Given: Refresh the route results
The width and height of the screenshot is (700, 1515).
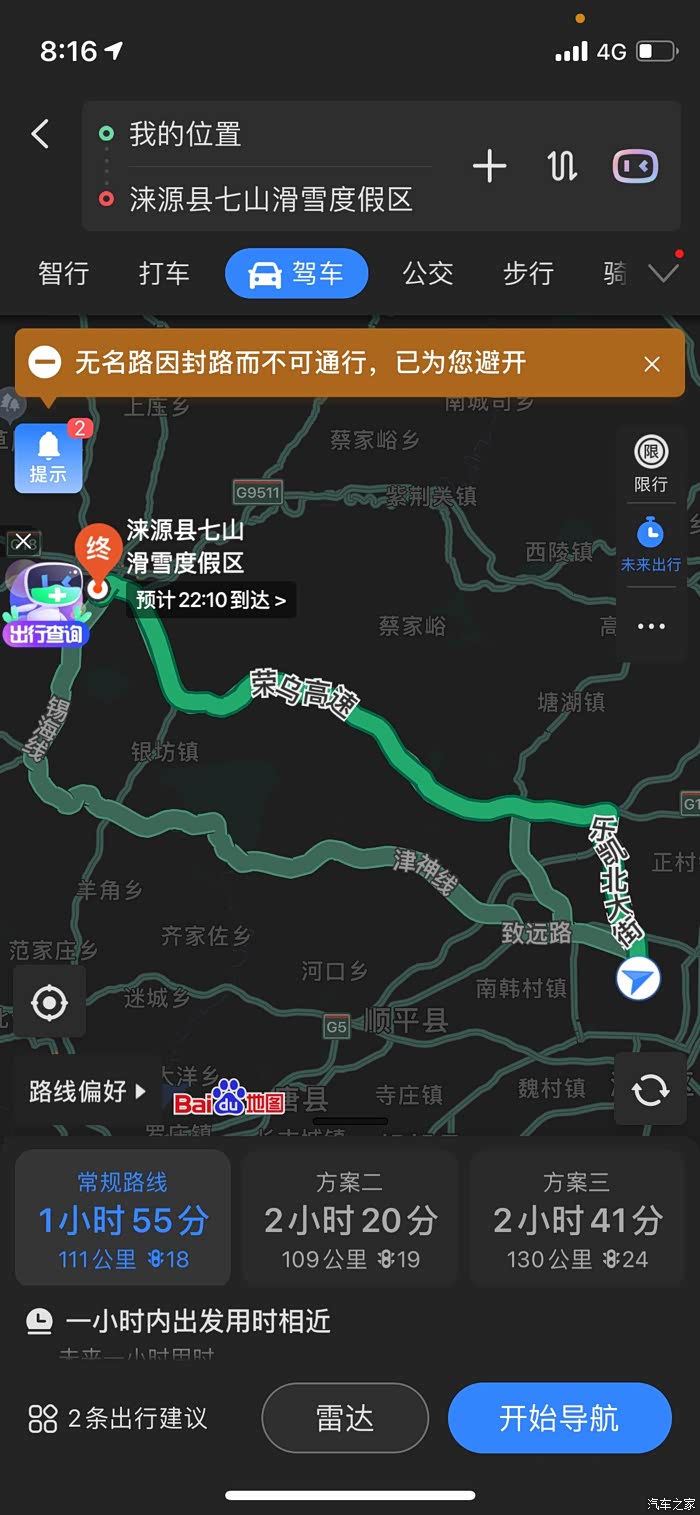Looking at the screenshot, I should pyautogui.click(x=650, y=1089).
